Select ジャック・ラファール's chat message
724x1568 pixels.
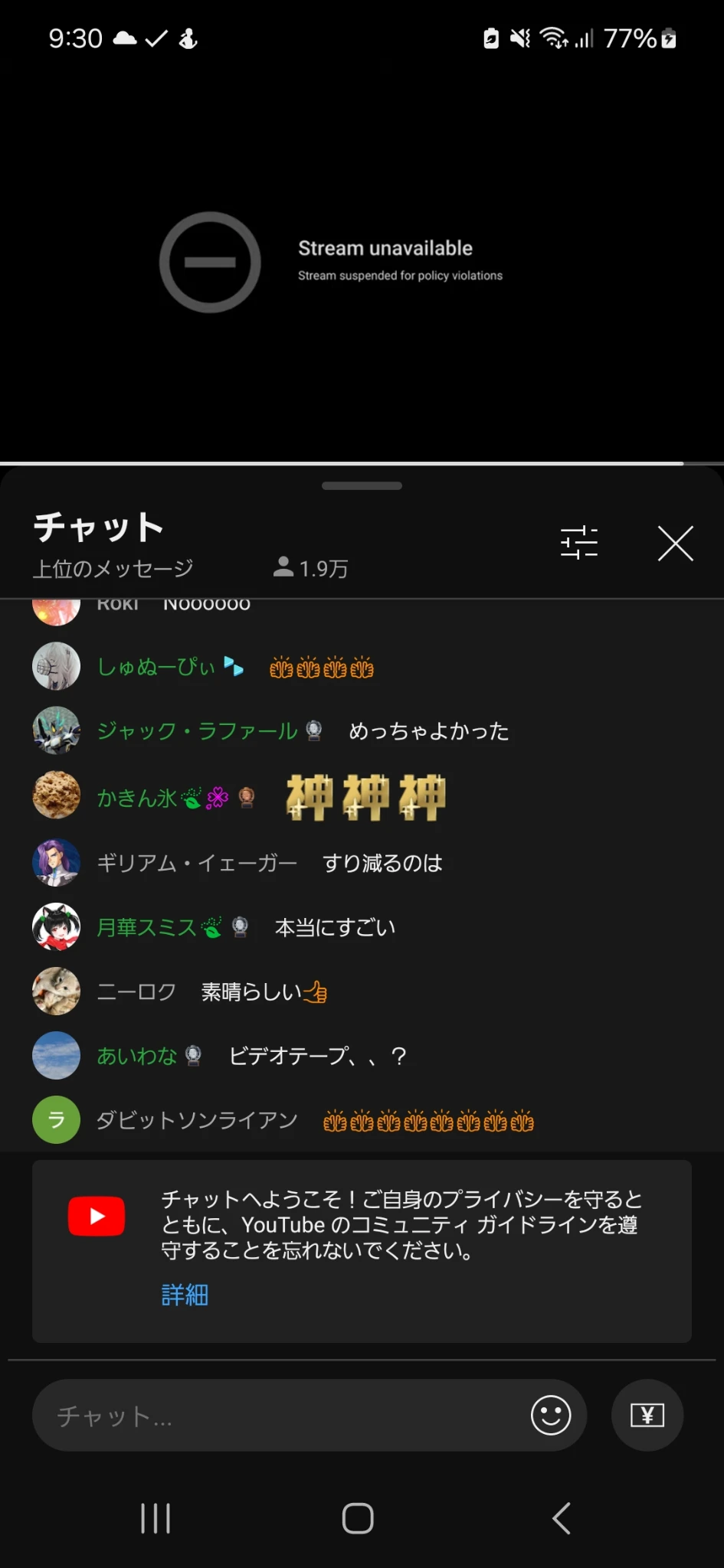(x=428, y=731)
